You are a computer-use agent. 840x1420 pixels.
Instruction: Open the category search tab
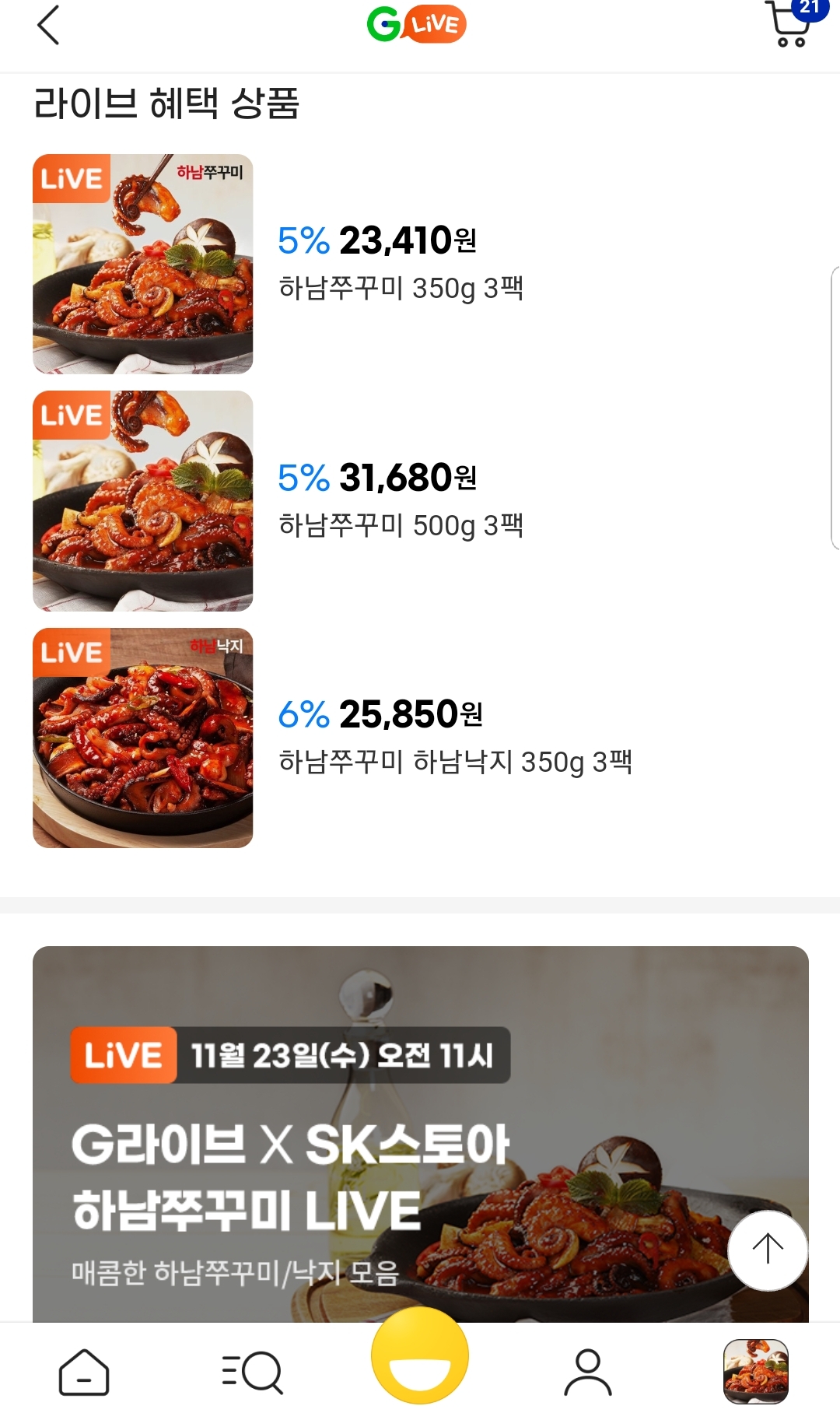[x=252, y=1372]
